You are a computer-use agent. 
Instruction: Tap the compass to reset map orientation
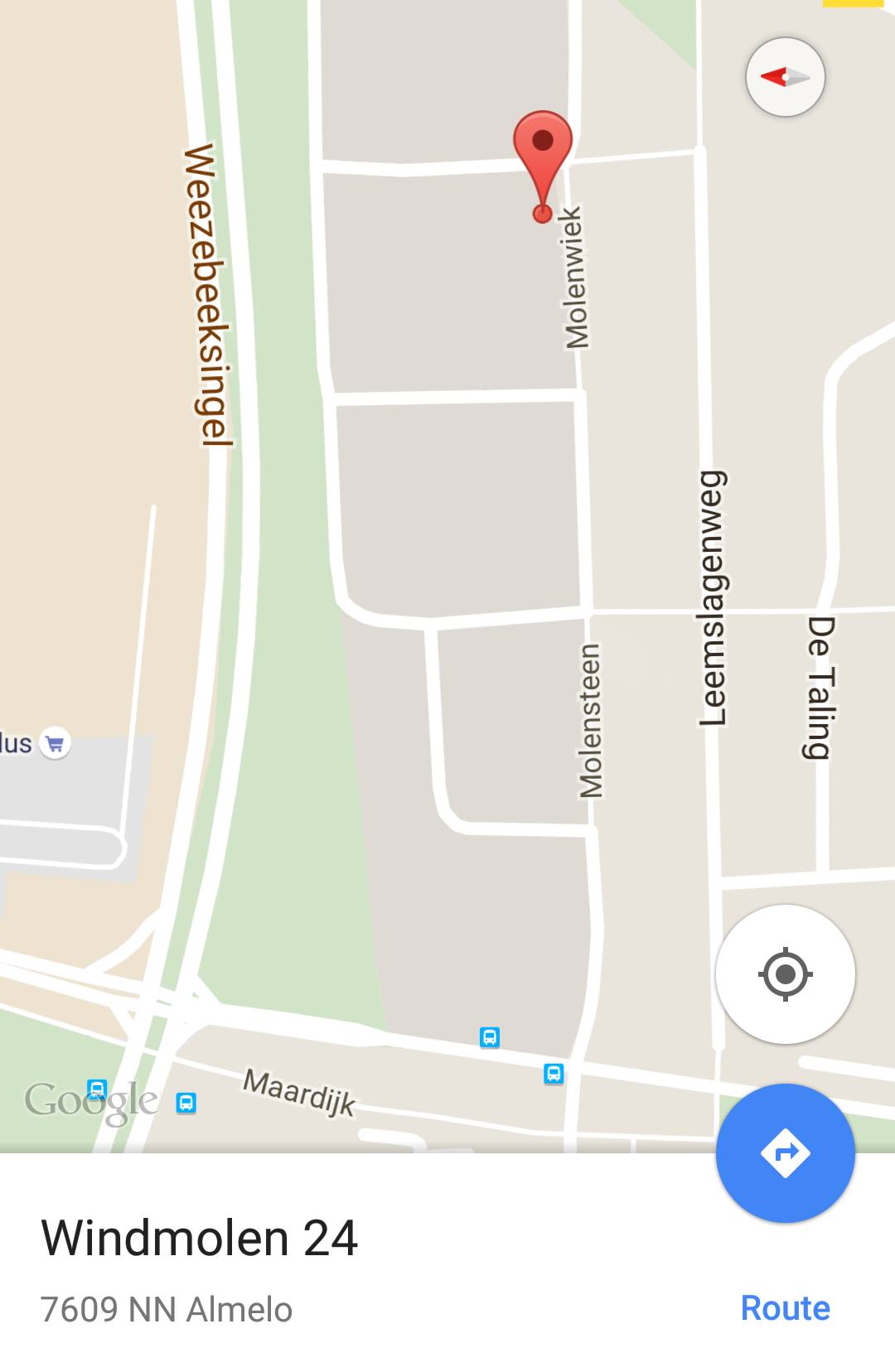(785, 77)
